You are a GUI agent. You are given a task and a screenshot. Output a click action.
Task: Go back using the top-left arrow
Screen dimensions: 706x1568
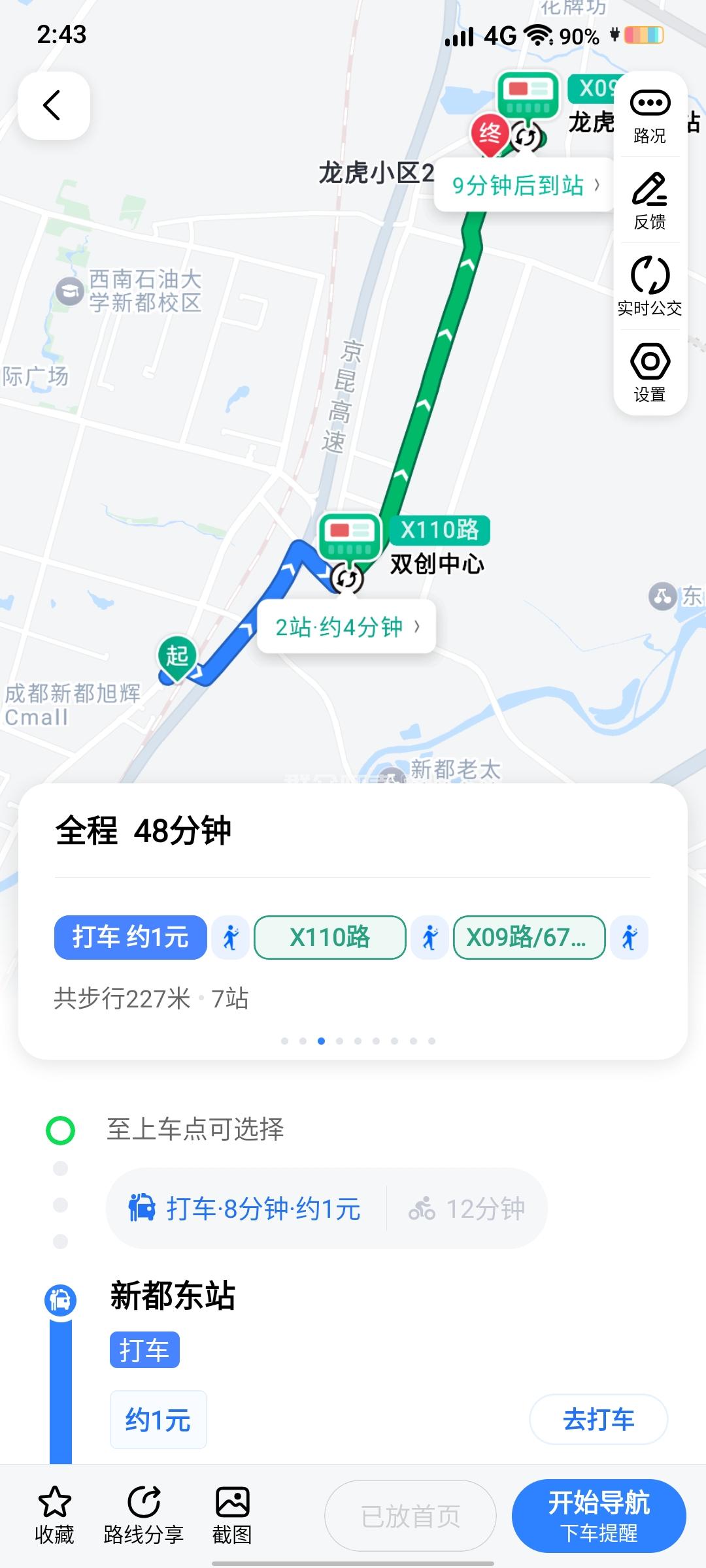[x=54, y=105]
